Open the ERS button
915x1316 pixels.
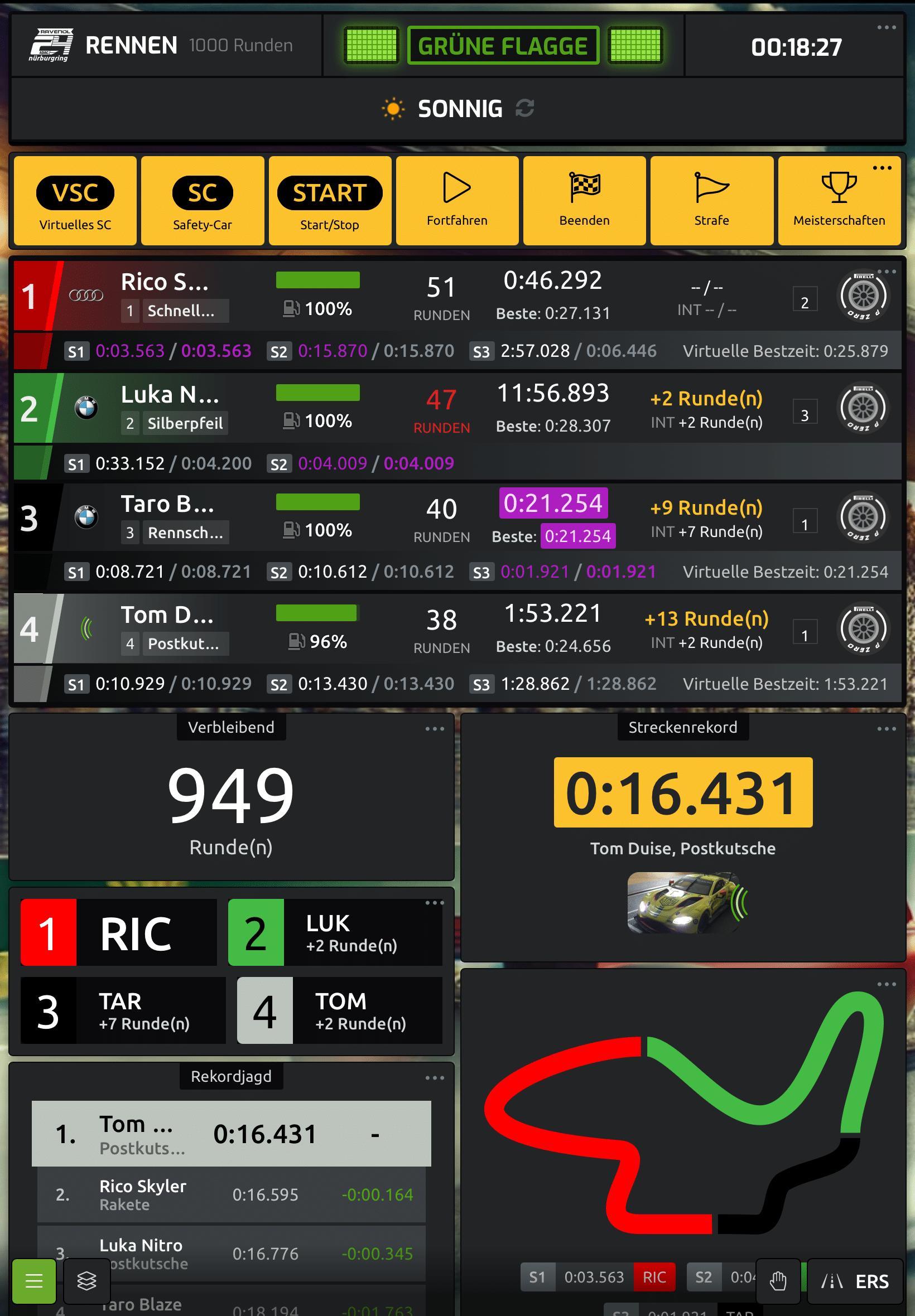click(x=855, y=1281)
